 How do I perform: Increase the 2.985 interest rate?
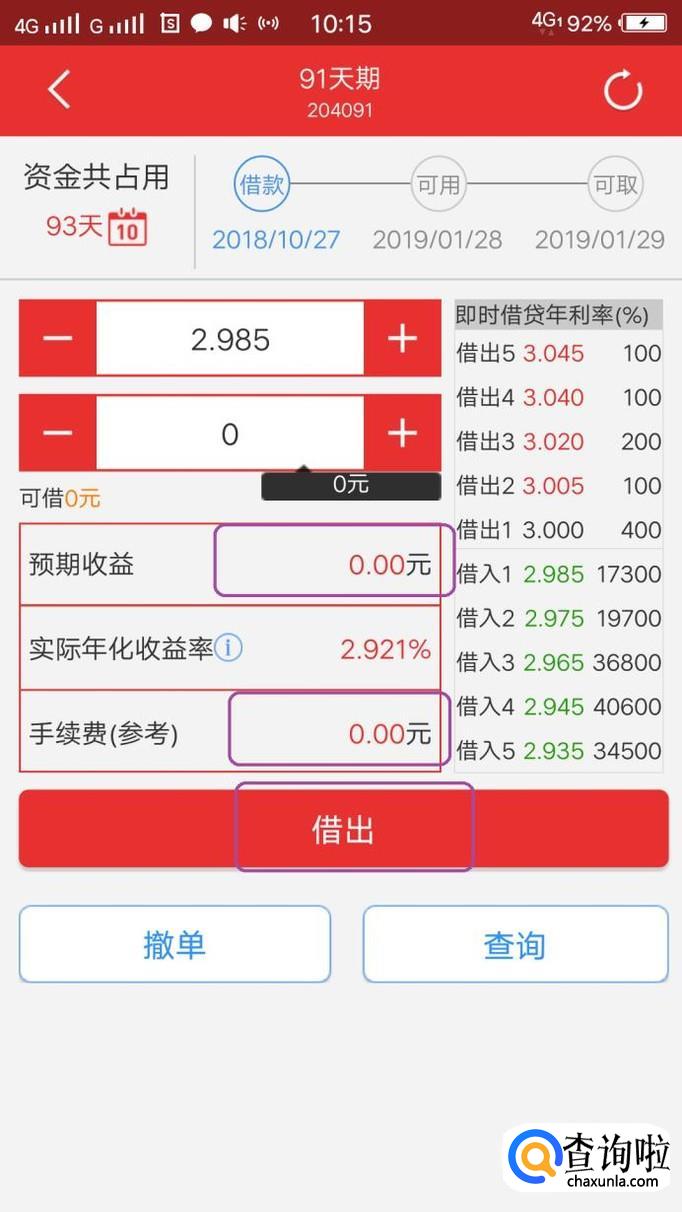click(402, 339)
